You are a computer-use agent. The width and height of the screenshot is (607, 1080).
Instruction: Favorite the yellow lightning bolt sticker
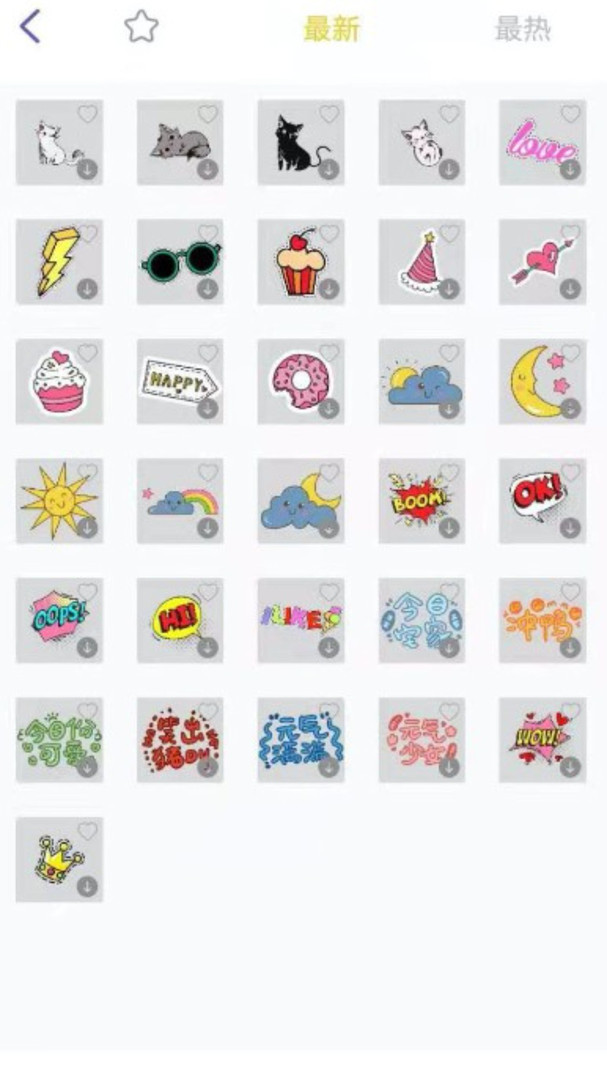[x=87, y=233]
